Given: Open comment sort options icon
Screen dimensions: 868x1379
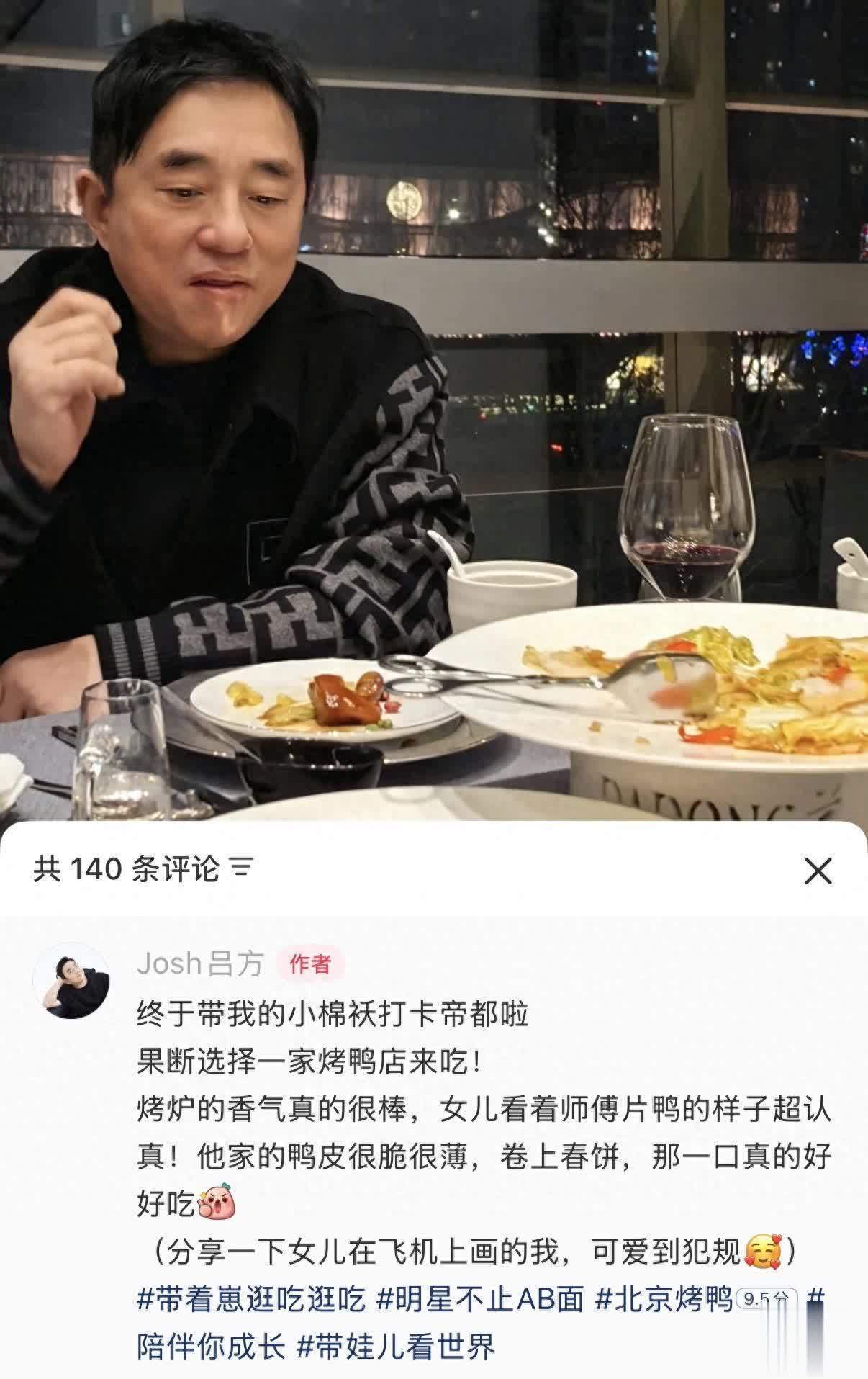Looking at the screenshot, I should coord(242,869).
